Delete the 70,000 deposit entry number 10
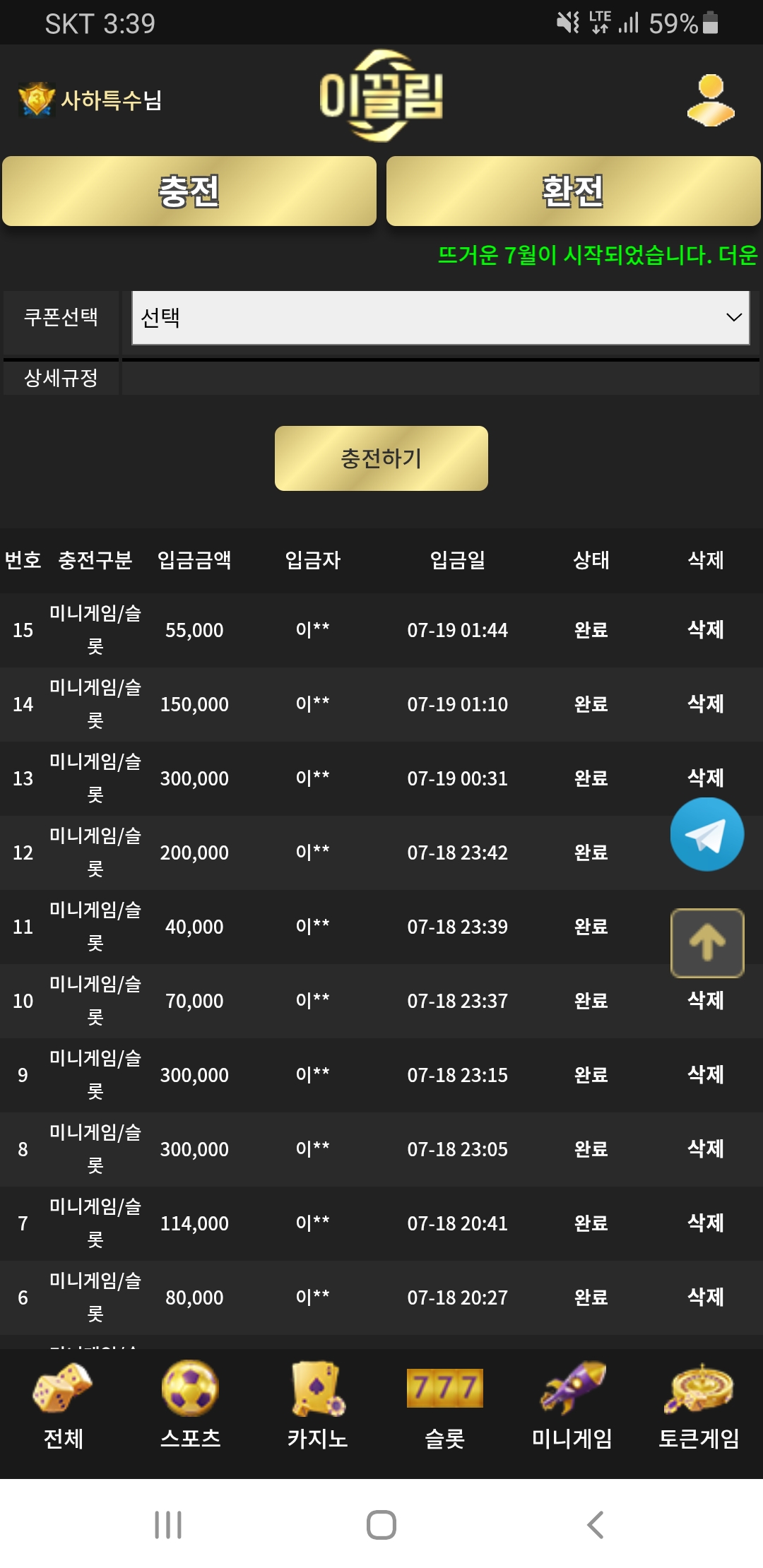 coord(705,1000)
